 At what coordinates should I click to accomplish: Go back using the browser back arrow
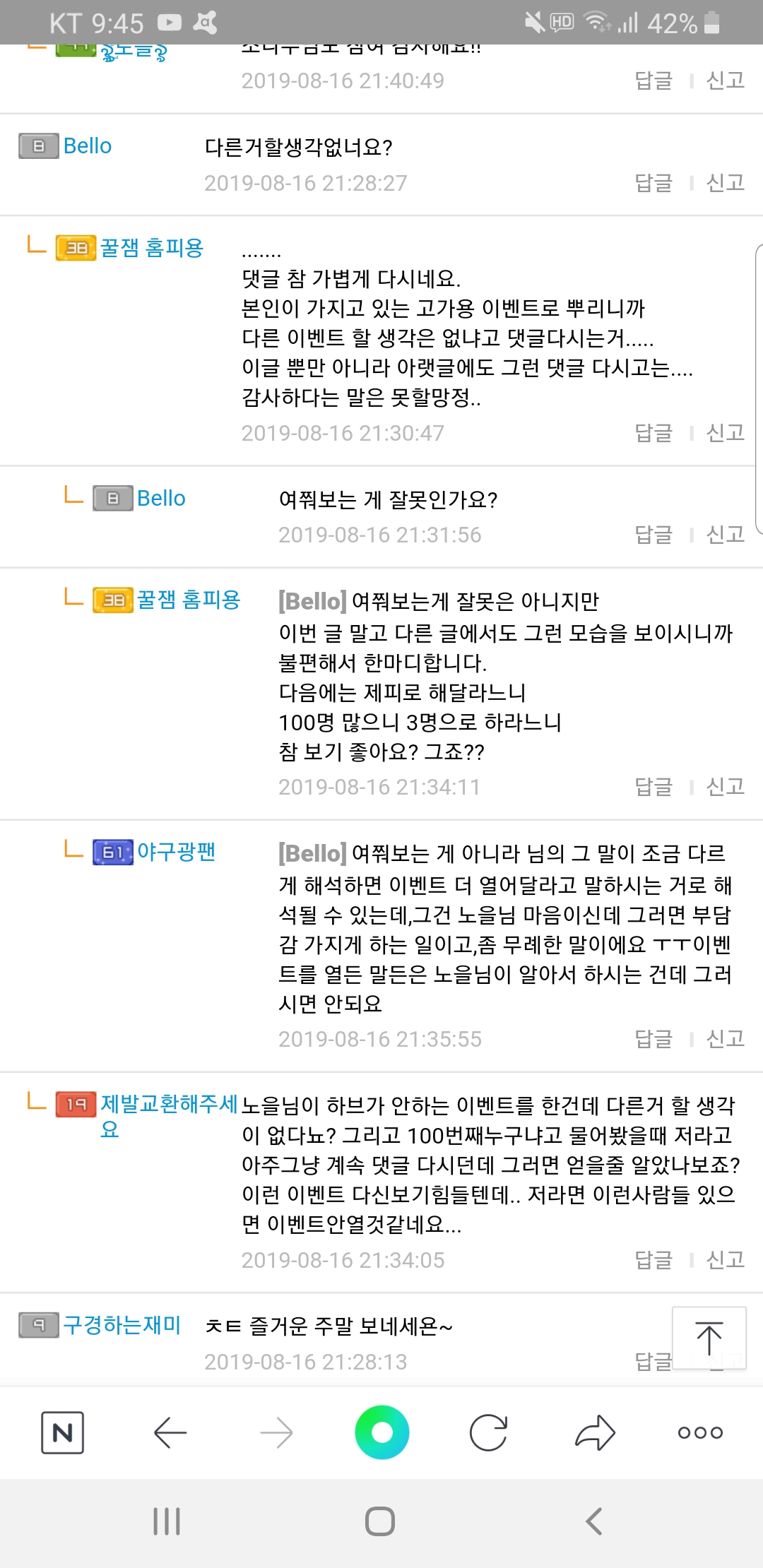[170, 1432]
